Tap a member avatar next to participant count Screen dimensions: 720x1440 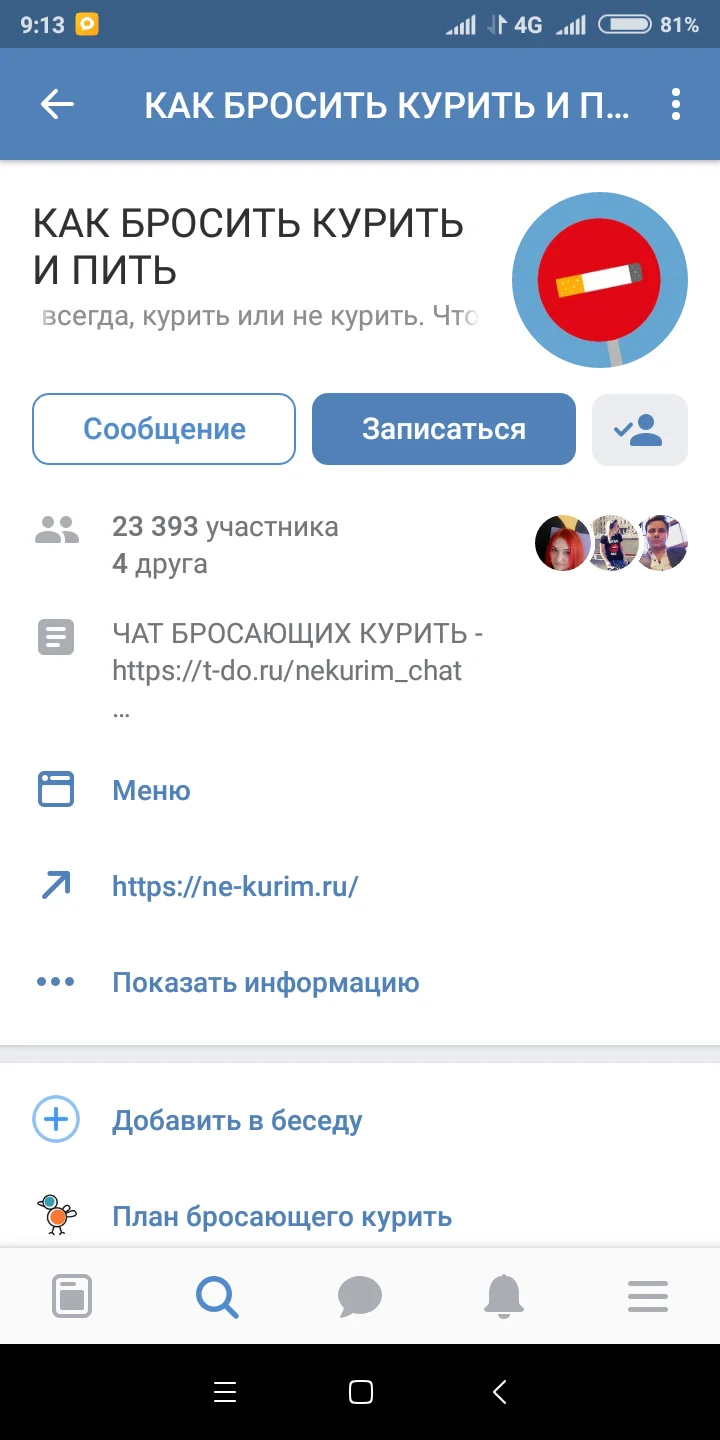pos(562,543)
